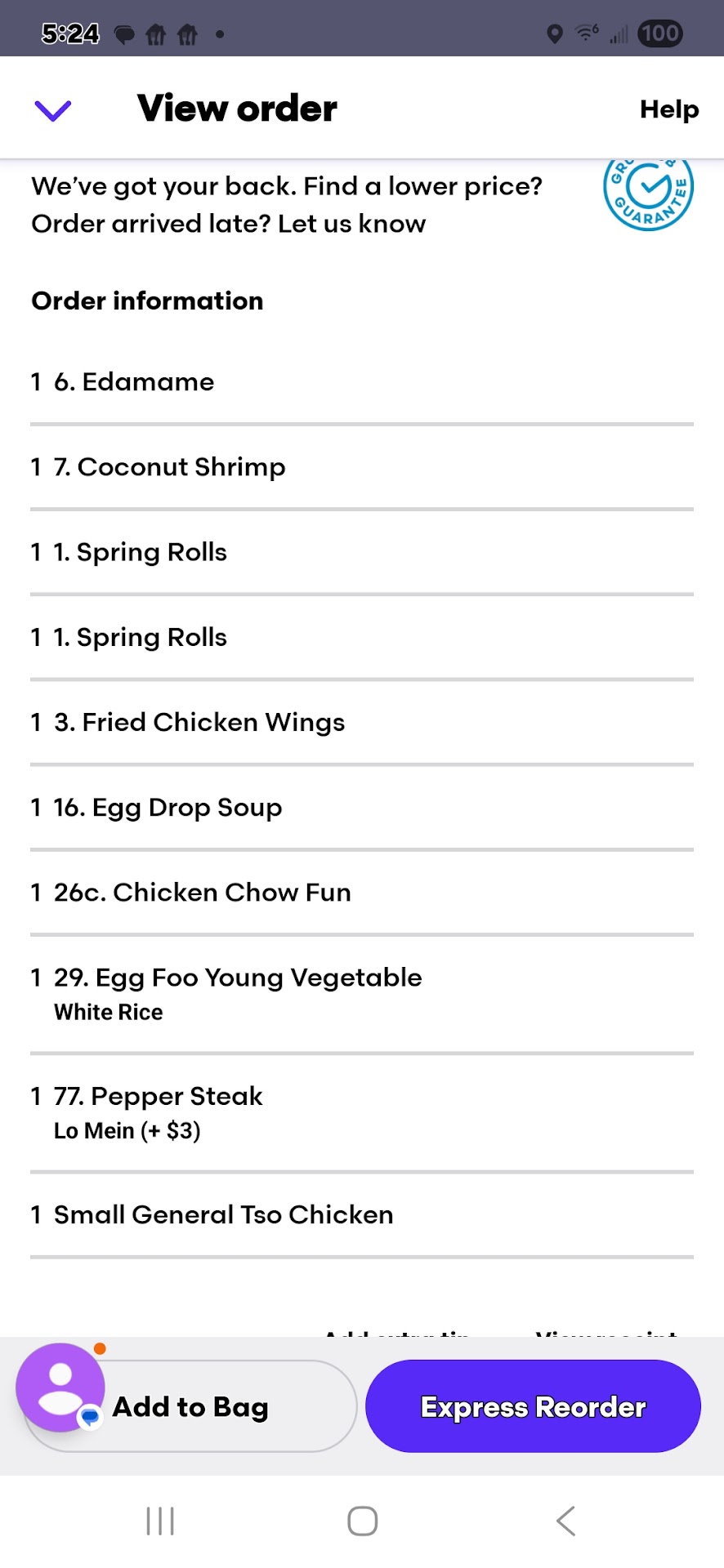Screen dimensions: 724x1568
Task: Go to the home screen
Action: [x=362, y=1521]
